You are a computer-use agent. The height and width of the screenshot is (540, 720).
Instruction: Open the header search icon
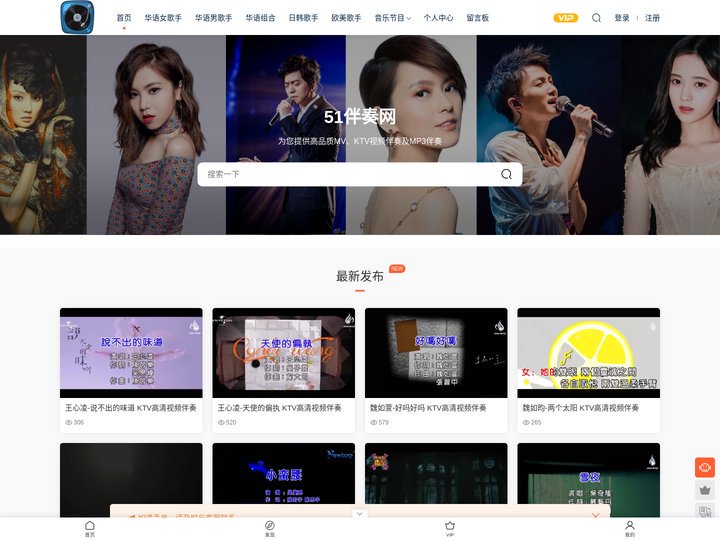click(597, 18)
